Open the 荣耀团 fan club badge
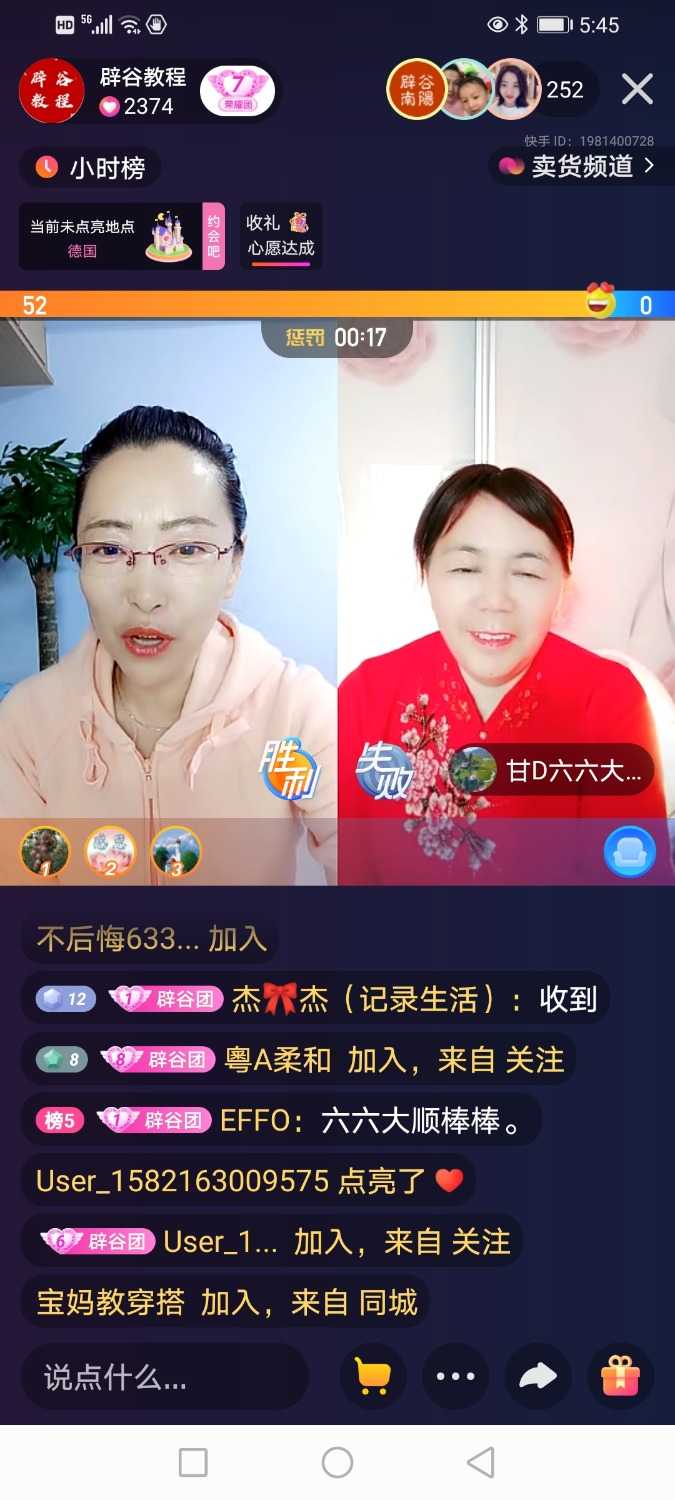Screen dimensions: 675x1500 click(237, 92)
